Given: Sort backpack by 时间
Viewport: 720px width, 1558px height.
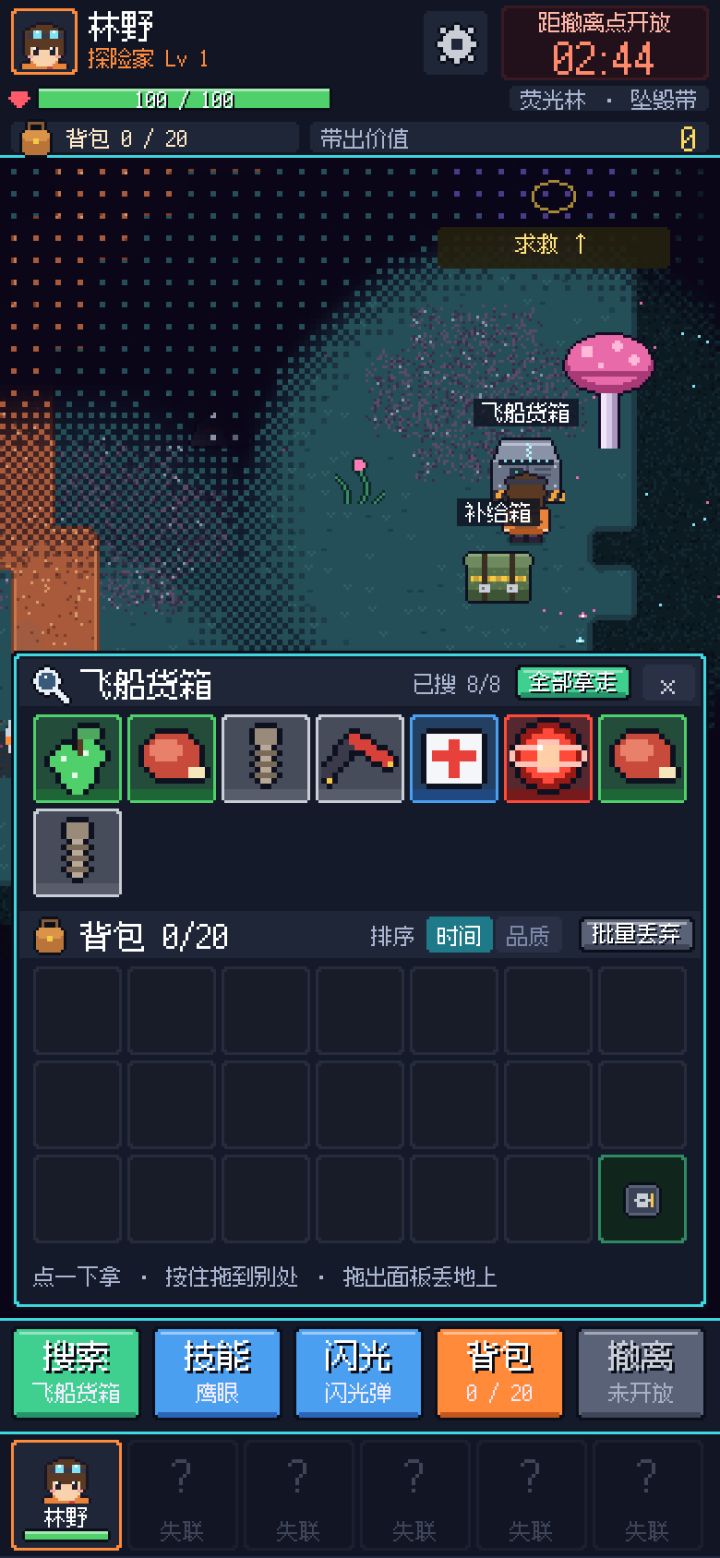Looking at the screenshot, I should pos(458,936).
